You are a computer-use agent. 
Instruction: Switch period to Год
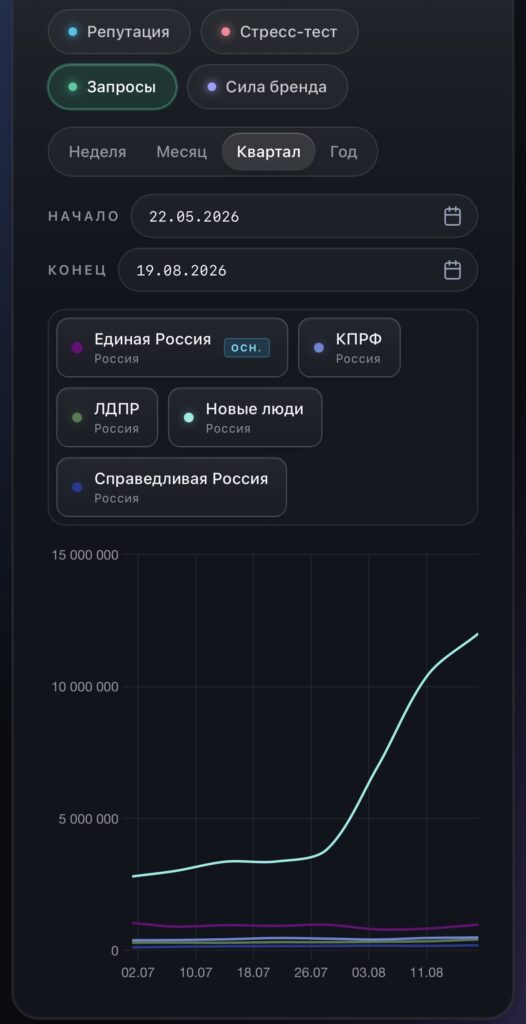[x=344, y=152]
